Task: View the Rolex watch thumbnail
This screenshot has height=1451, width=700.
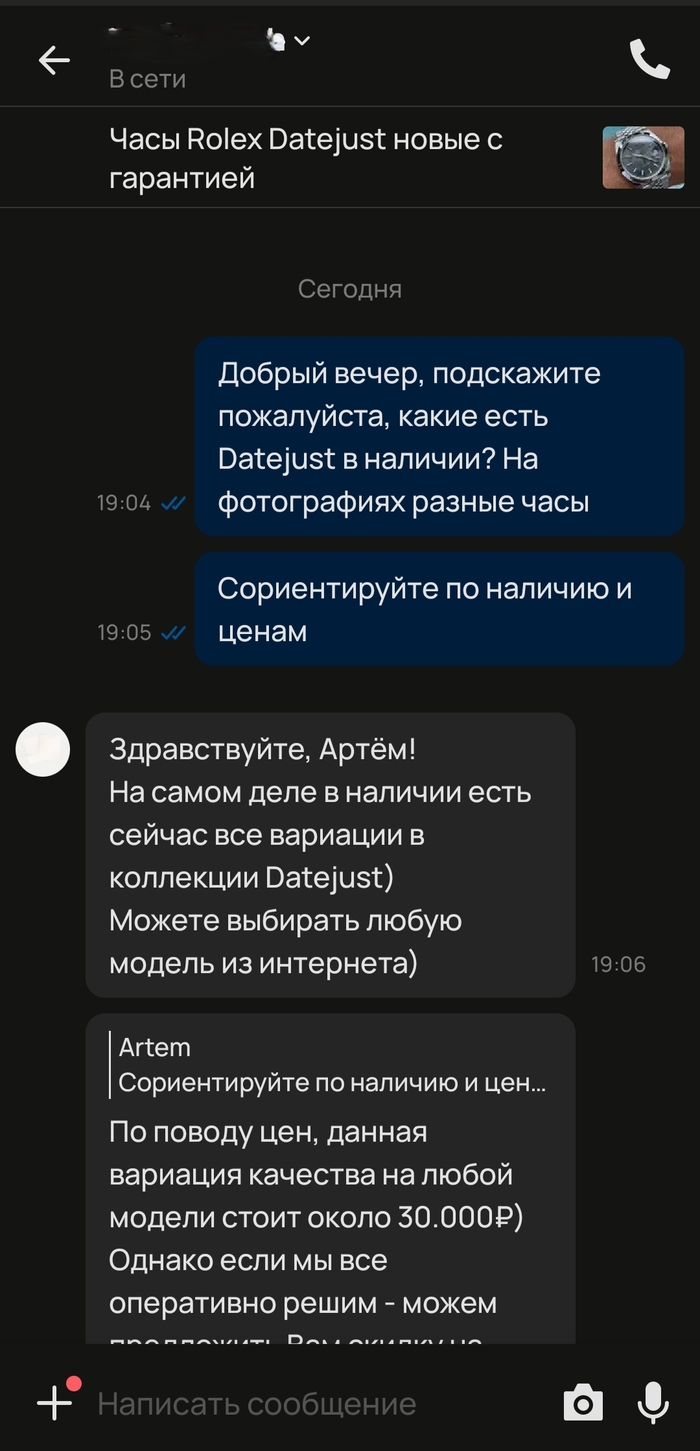Action: (643, 158)
